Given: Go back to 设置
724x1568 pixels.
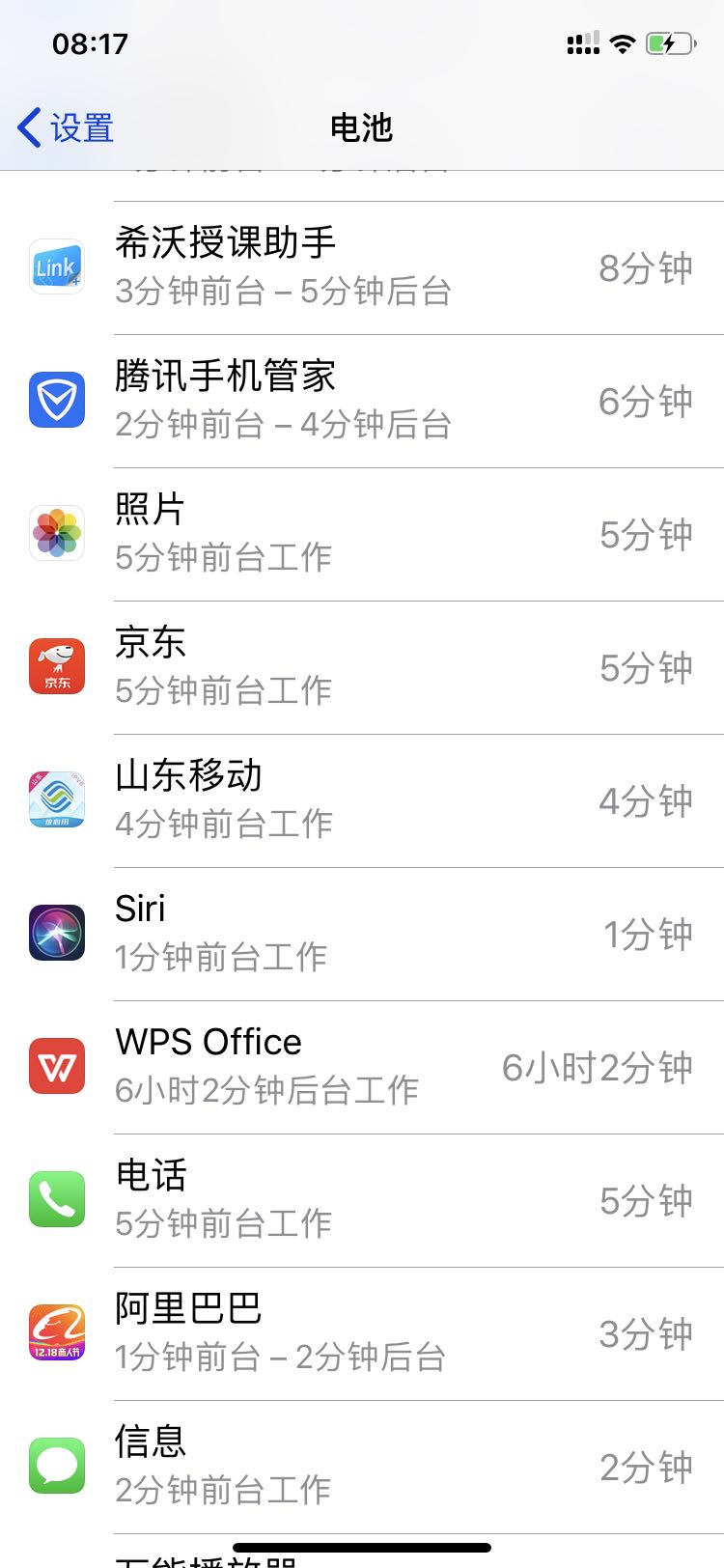Looking at the screenshot, I should pos(66,127).
